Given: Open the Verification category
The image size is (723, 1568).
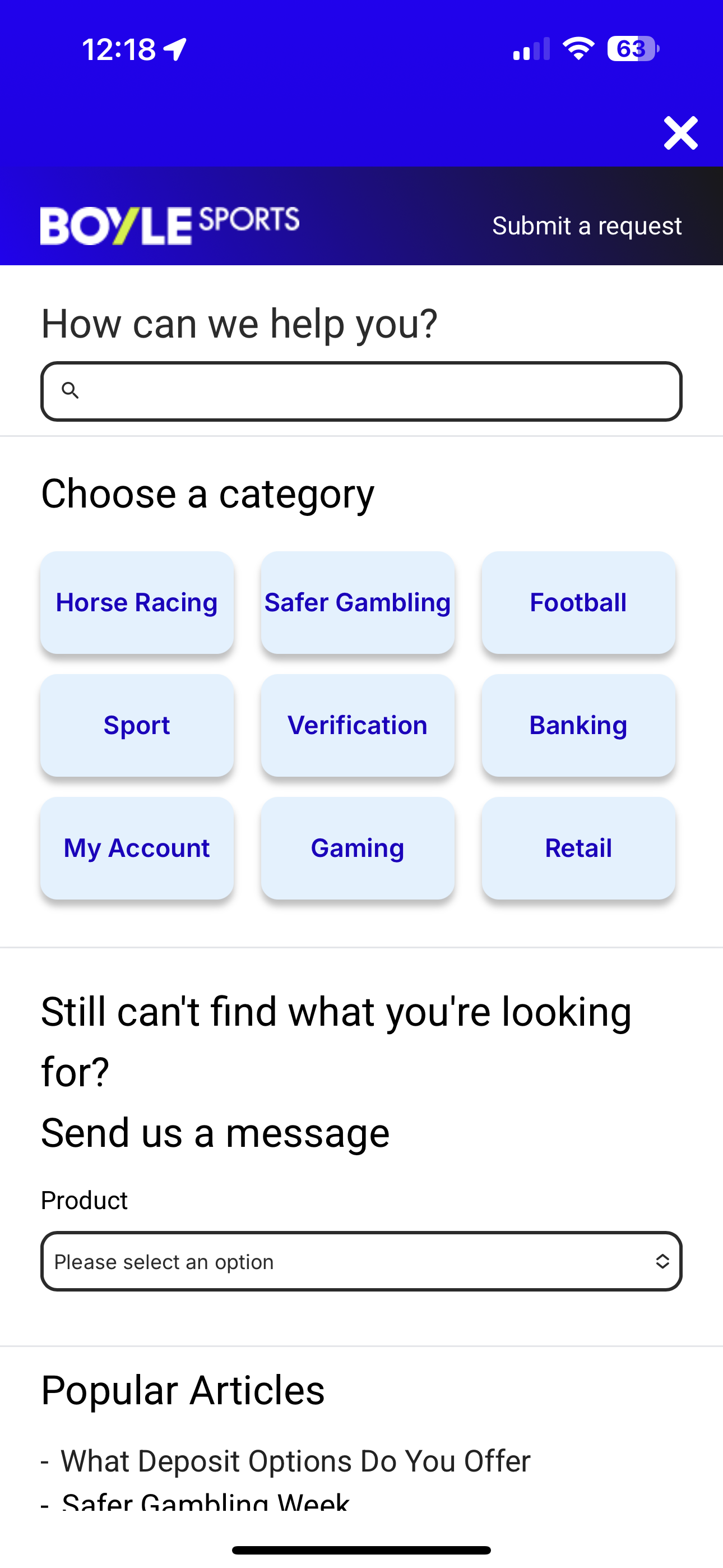Looking at the screenshot, I should (357, 725).
